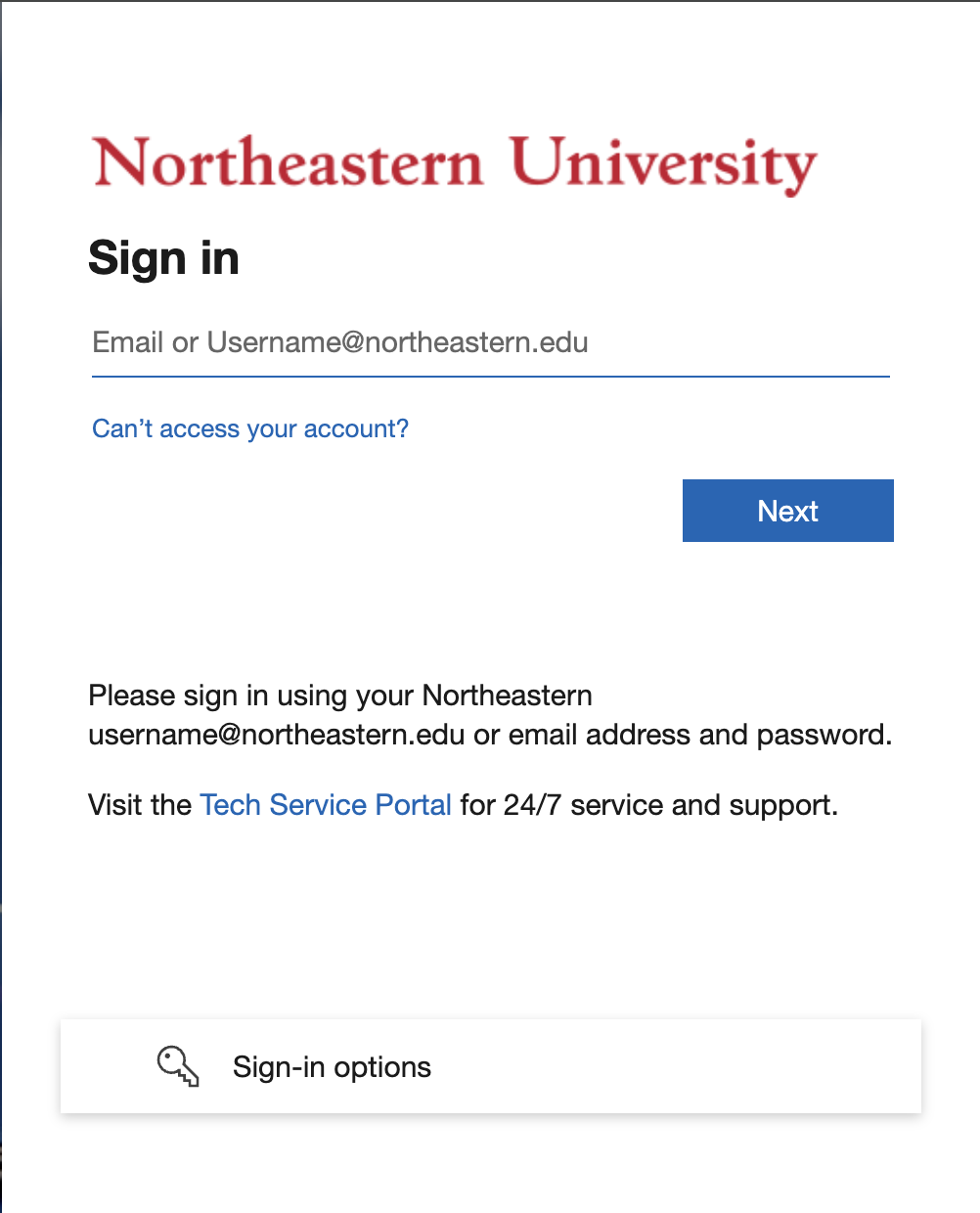Select the Sign-in options text label
Image resolution: width=980 pixels, height=1213 pixels.
tap(332, 1066)
